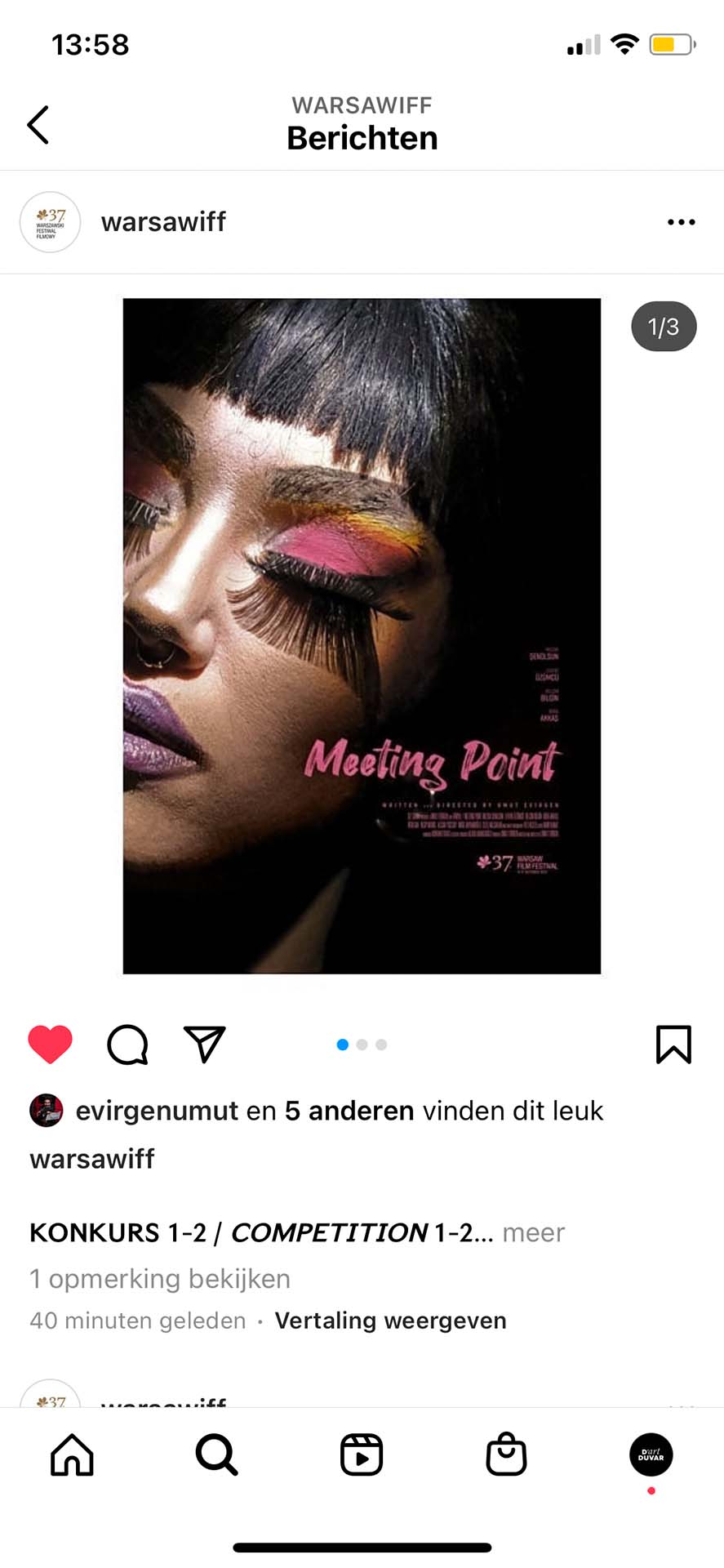724x1568 pixels.
Task: Open the Shop tab
Action: [506, 1455]
